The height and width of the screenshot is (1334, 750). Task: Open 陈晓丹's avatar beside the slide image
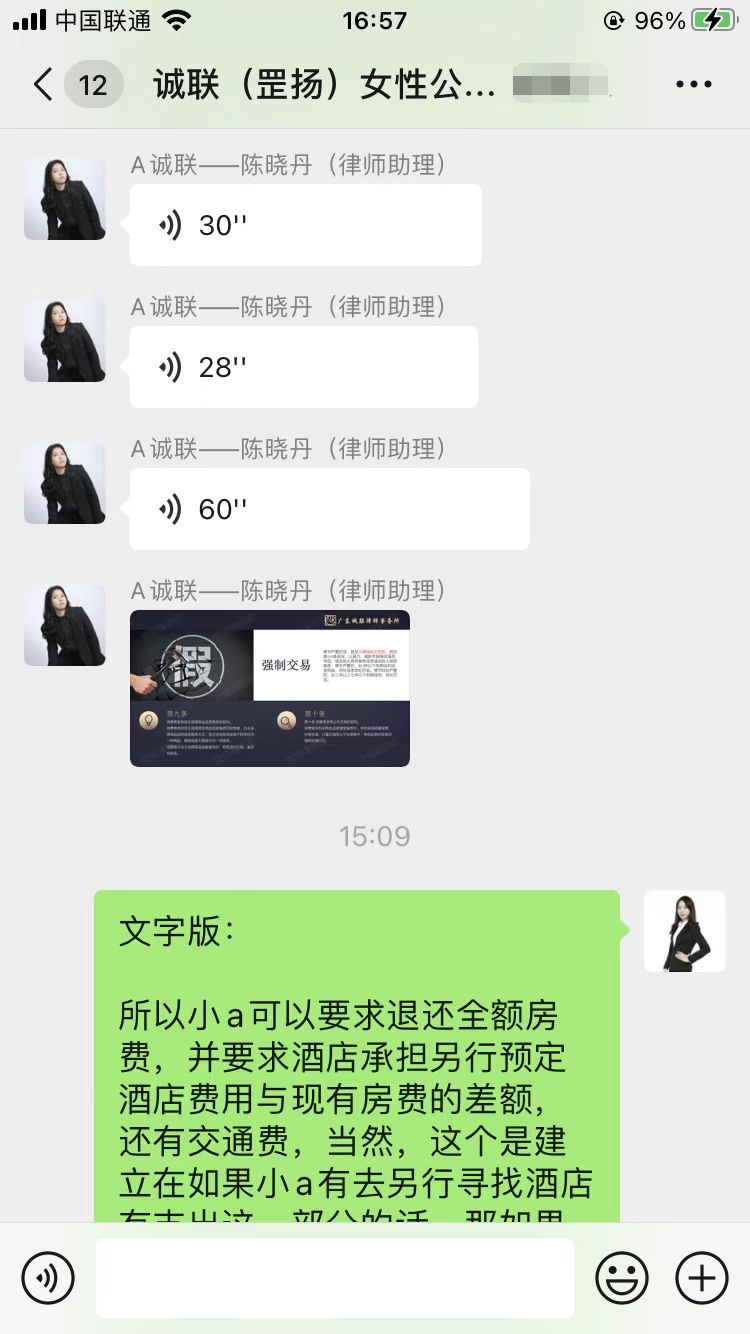65,625
